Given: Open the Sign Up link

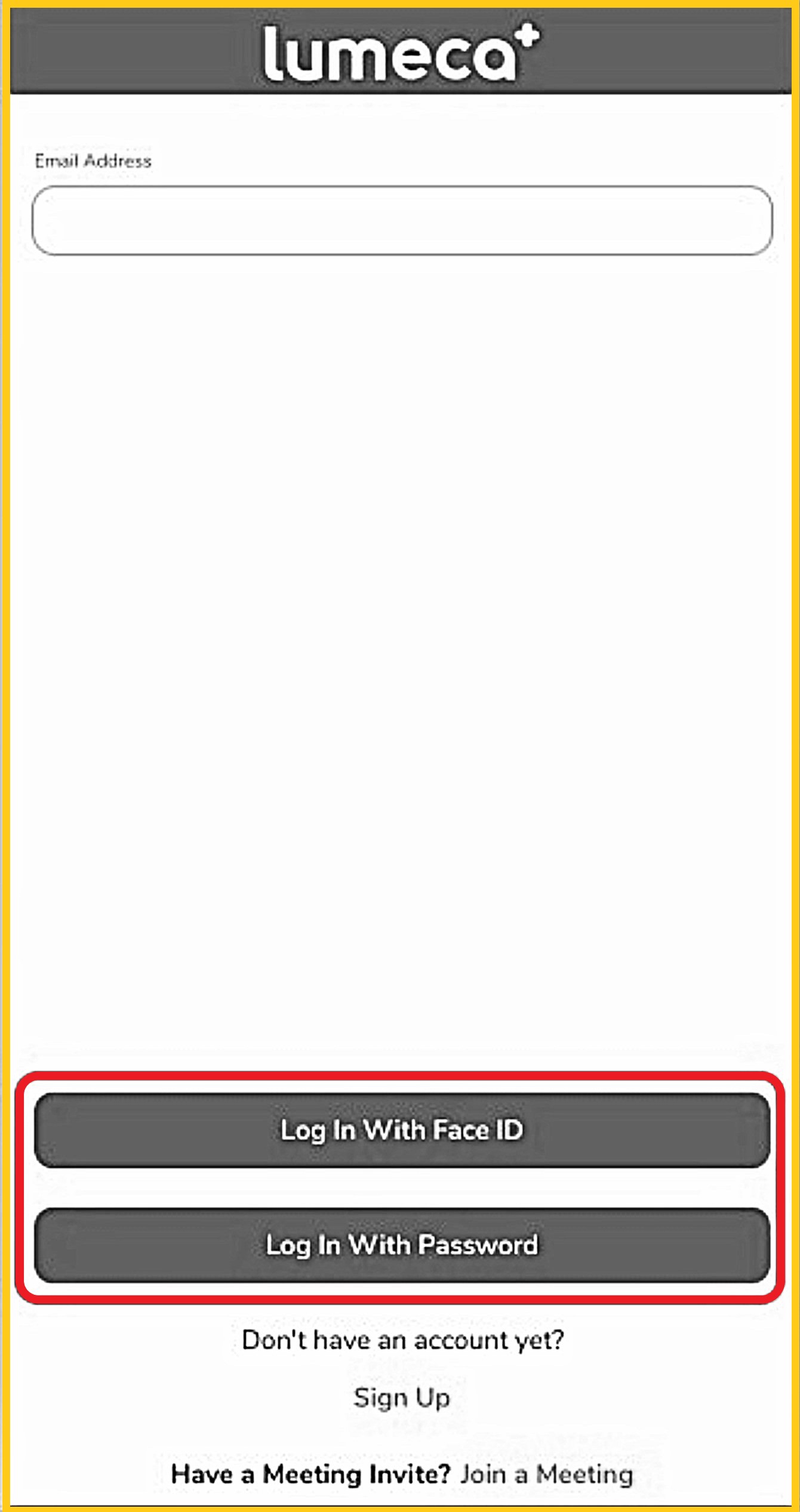Looking at the screenshot, I should [401, 1398].
